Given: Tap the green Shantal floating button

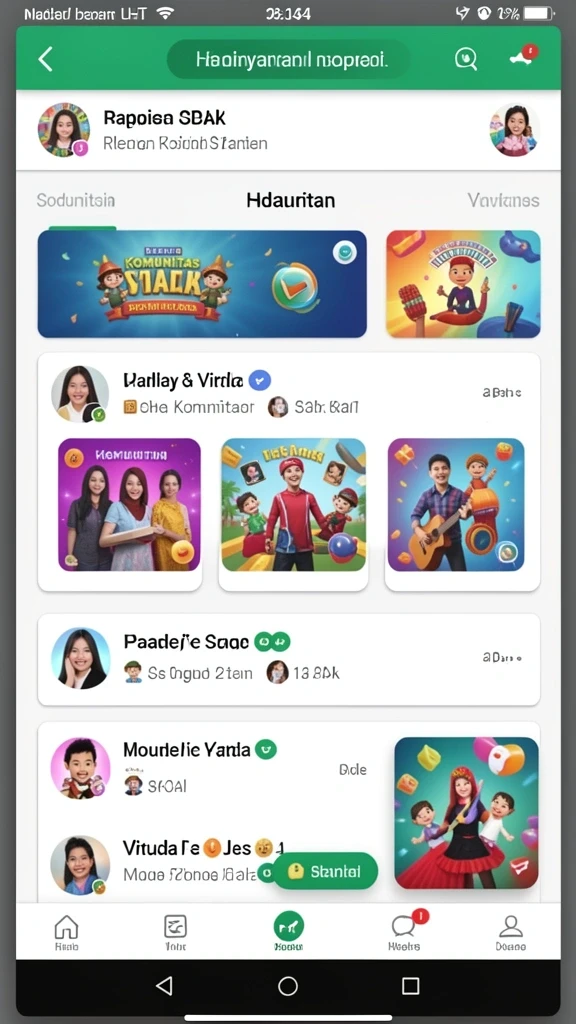Looking at the screenshot, I should tap(325, 871).
